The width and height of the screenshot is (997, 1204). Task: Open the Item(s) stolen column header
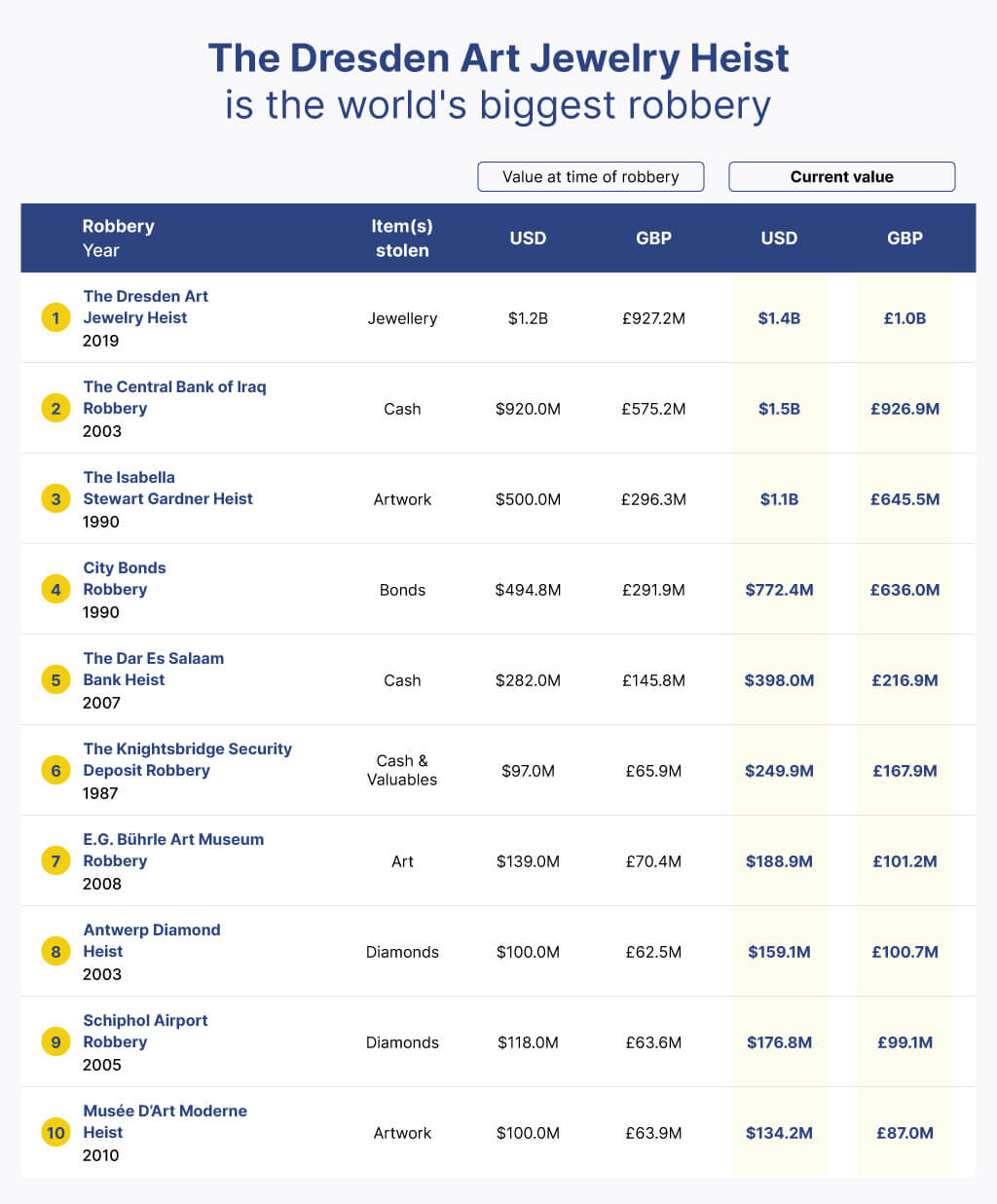403,237
